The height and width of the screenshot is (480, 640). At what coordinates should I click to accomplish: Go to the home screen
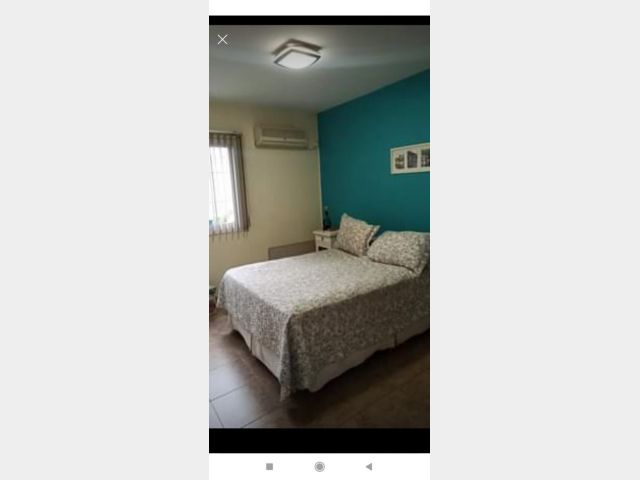coord(319,466)
